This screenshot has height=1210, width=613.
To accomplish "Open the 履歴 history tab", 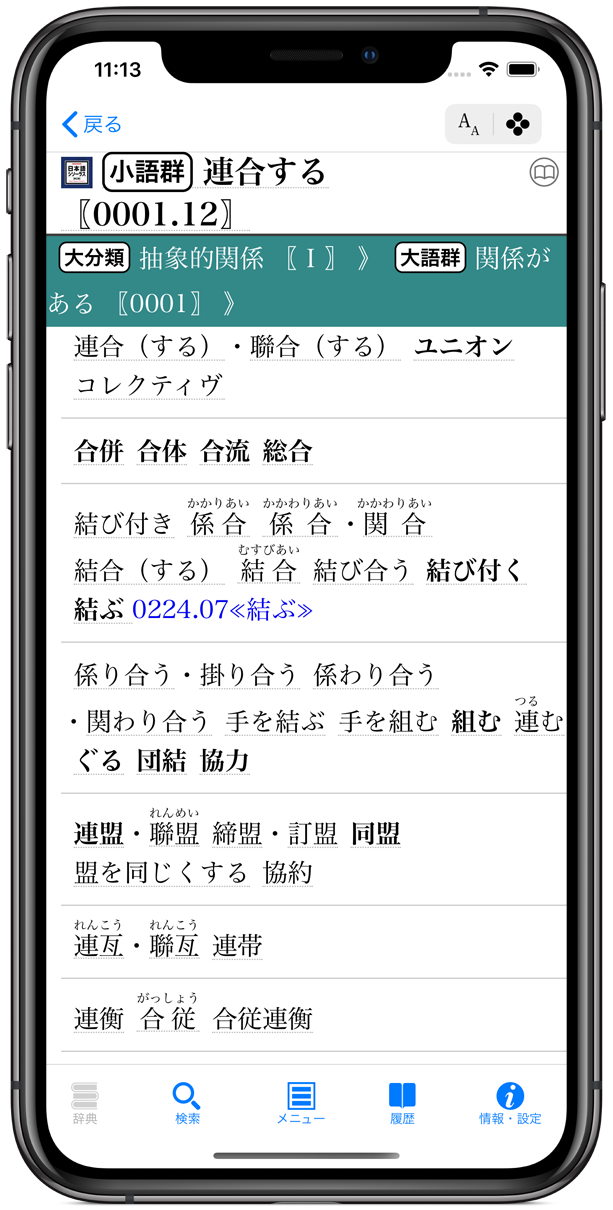I will [x=402, y=1104].
